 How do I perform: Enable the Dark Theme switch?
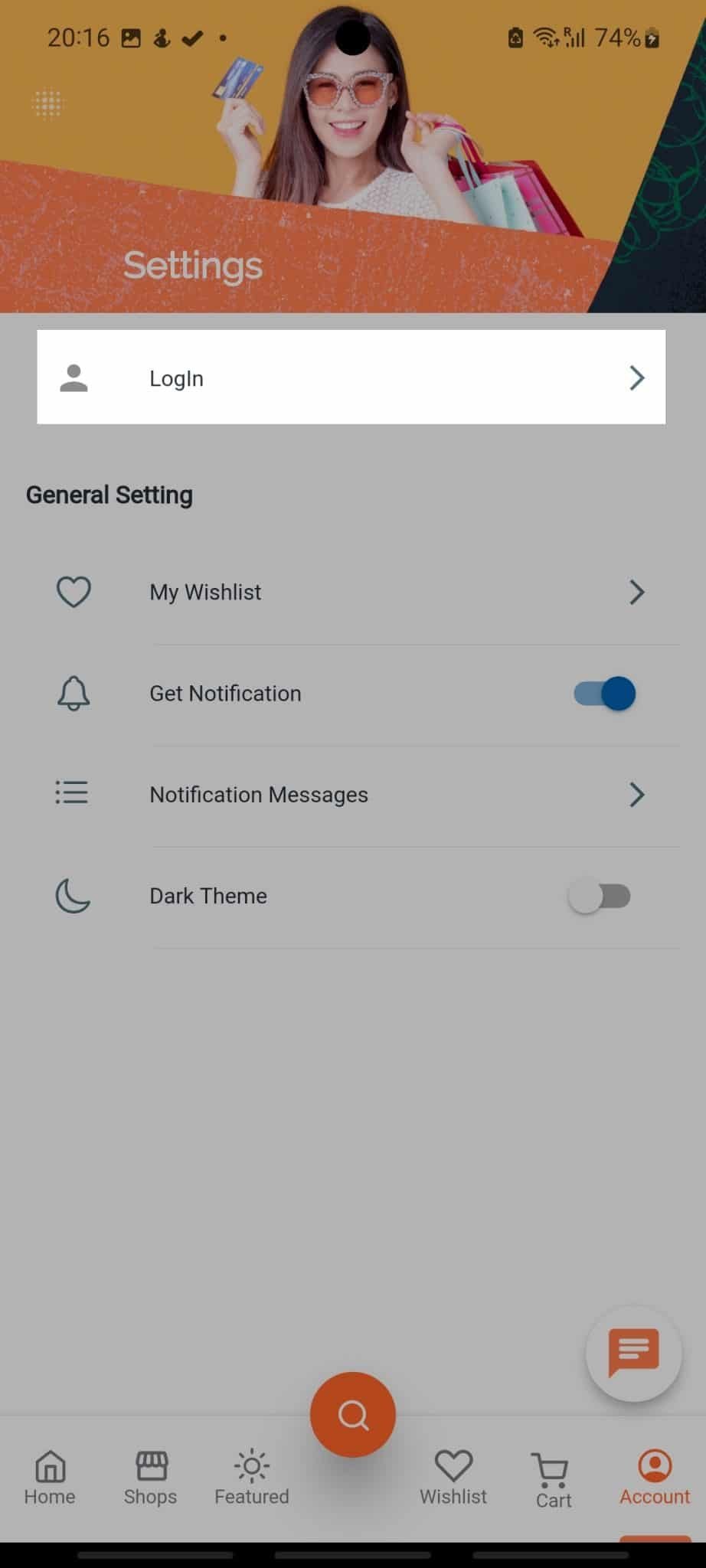tap(600, 896)
